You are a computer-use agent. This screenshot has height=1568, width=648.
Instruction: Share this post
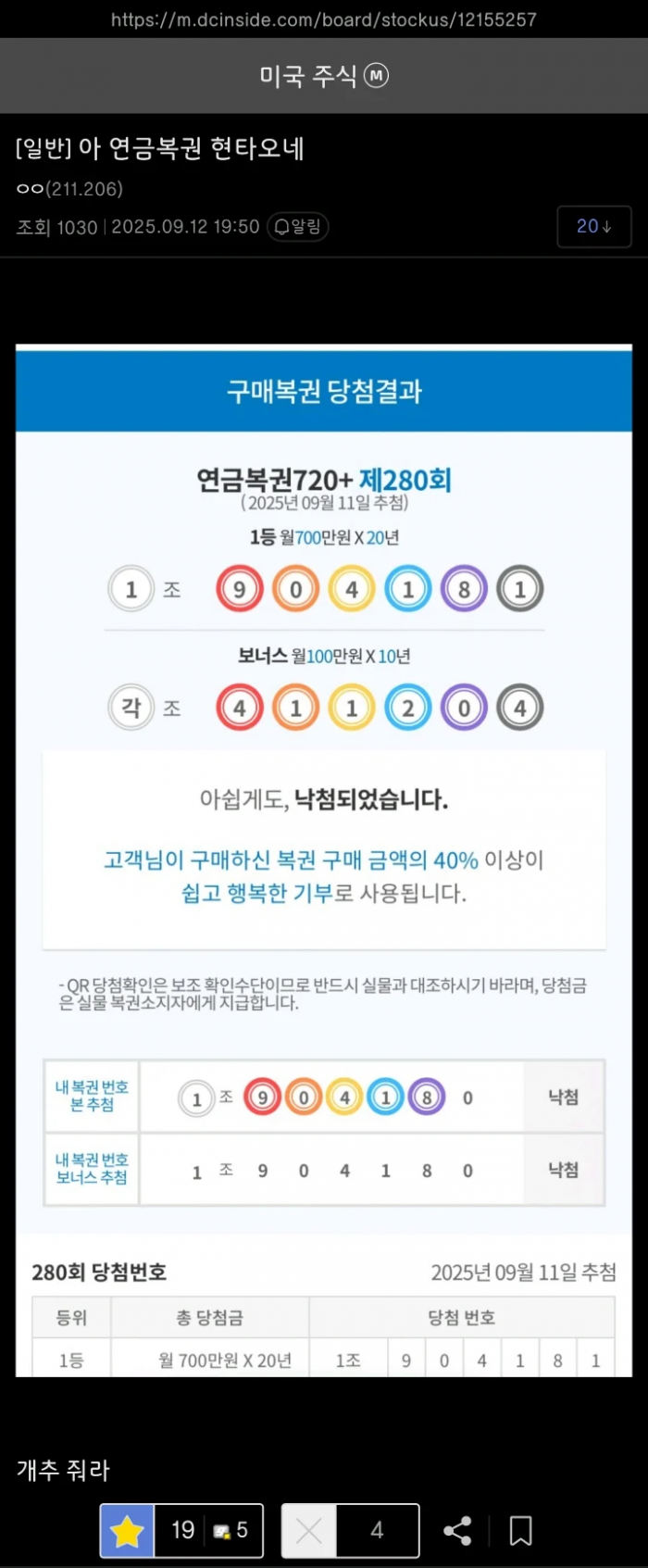457,1531
